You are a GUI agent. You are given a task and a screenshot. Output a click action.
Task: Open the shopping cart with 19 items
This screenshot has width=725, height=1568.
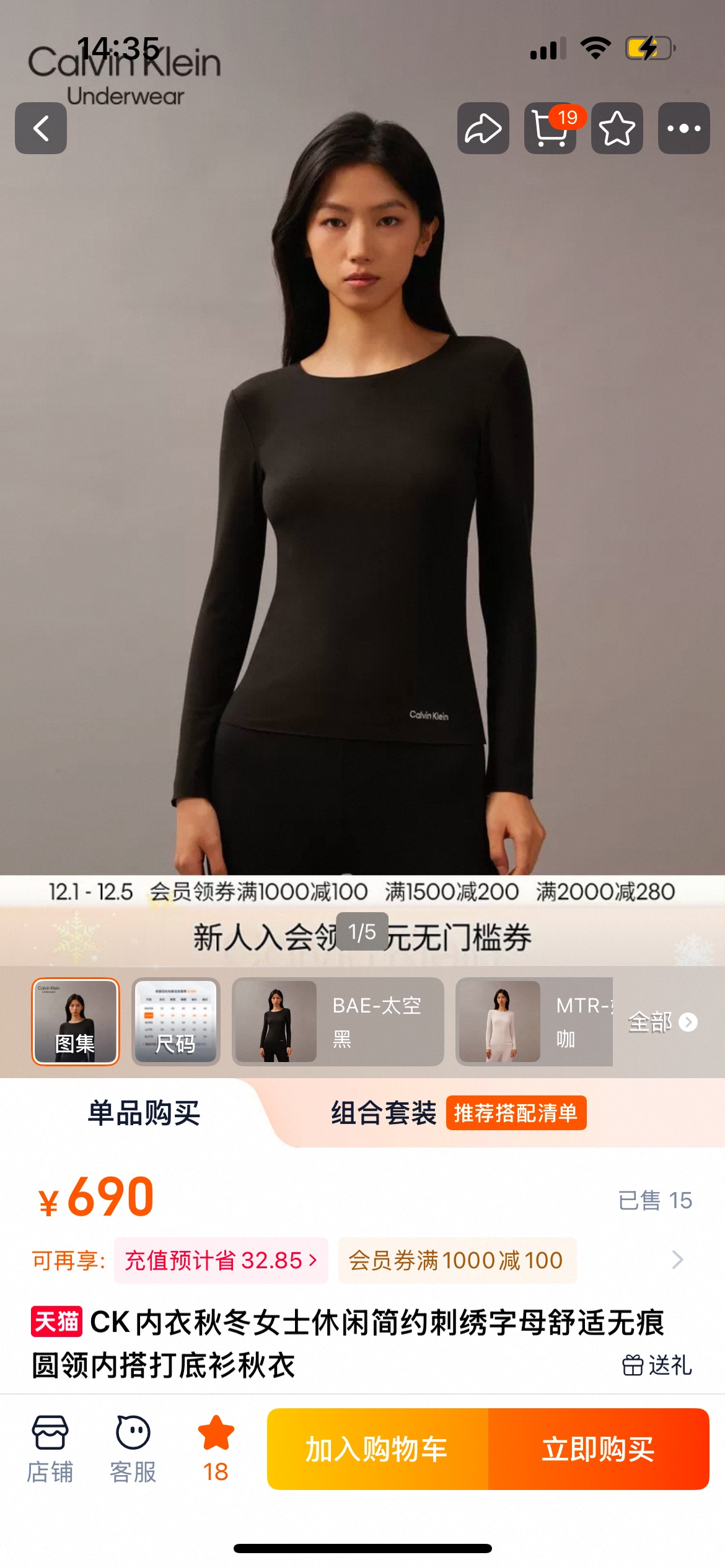pos(550,128)
